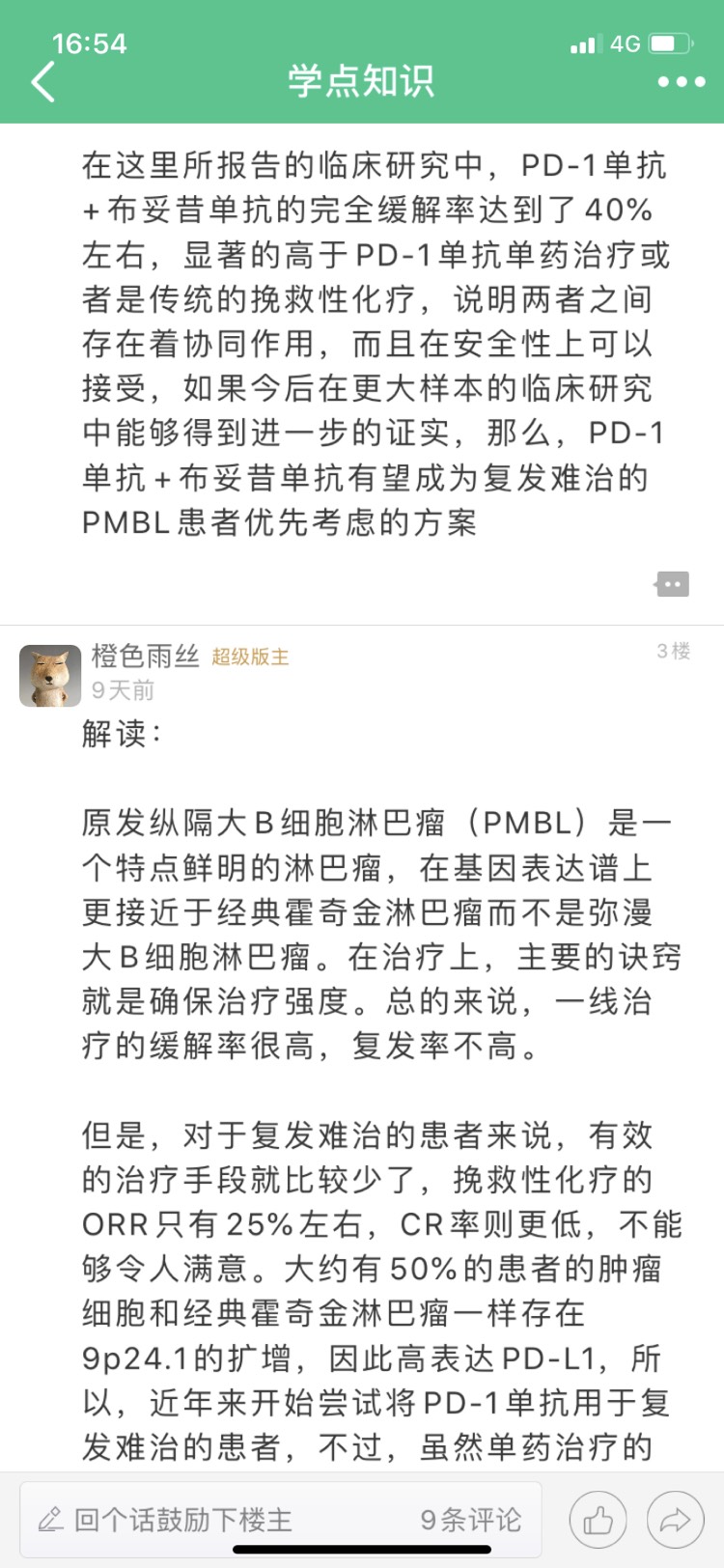Viewport: 724px width, 1568px height.
Task: Tap the comment bubble under the second-floor post
Action: [672, 584]
